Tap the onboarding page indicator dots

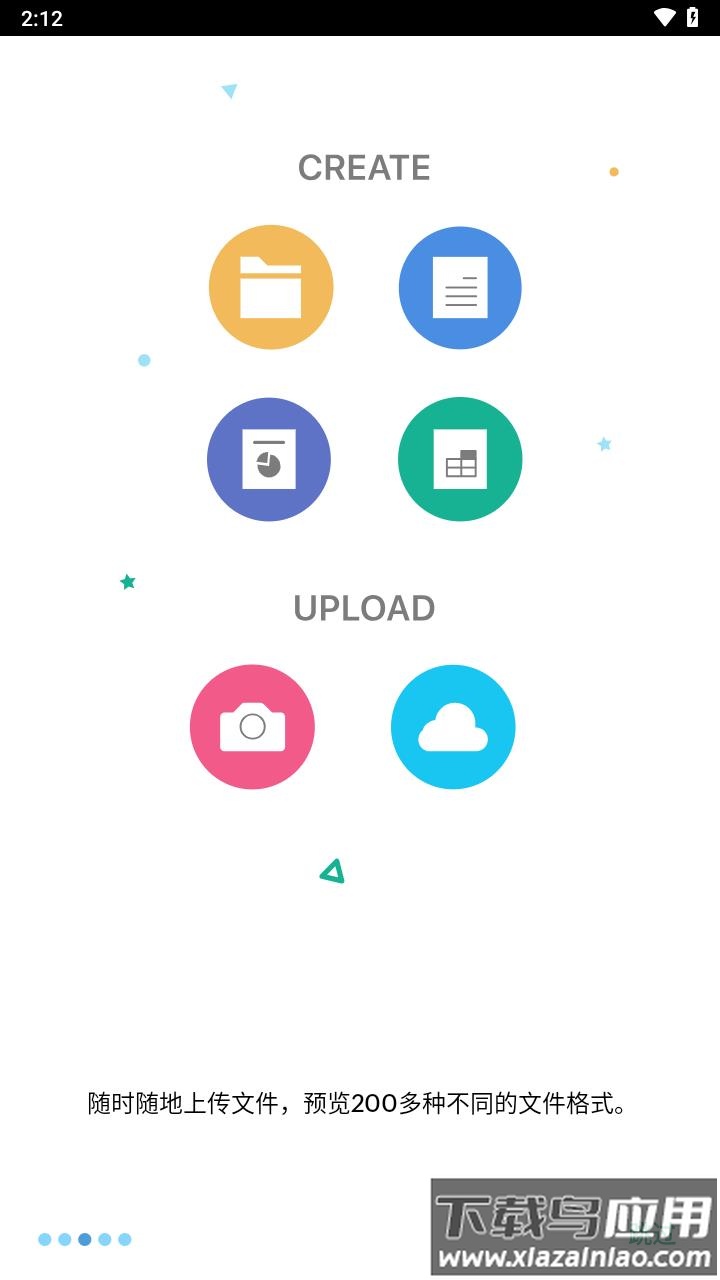tap(85, 1239)
